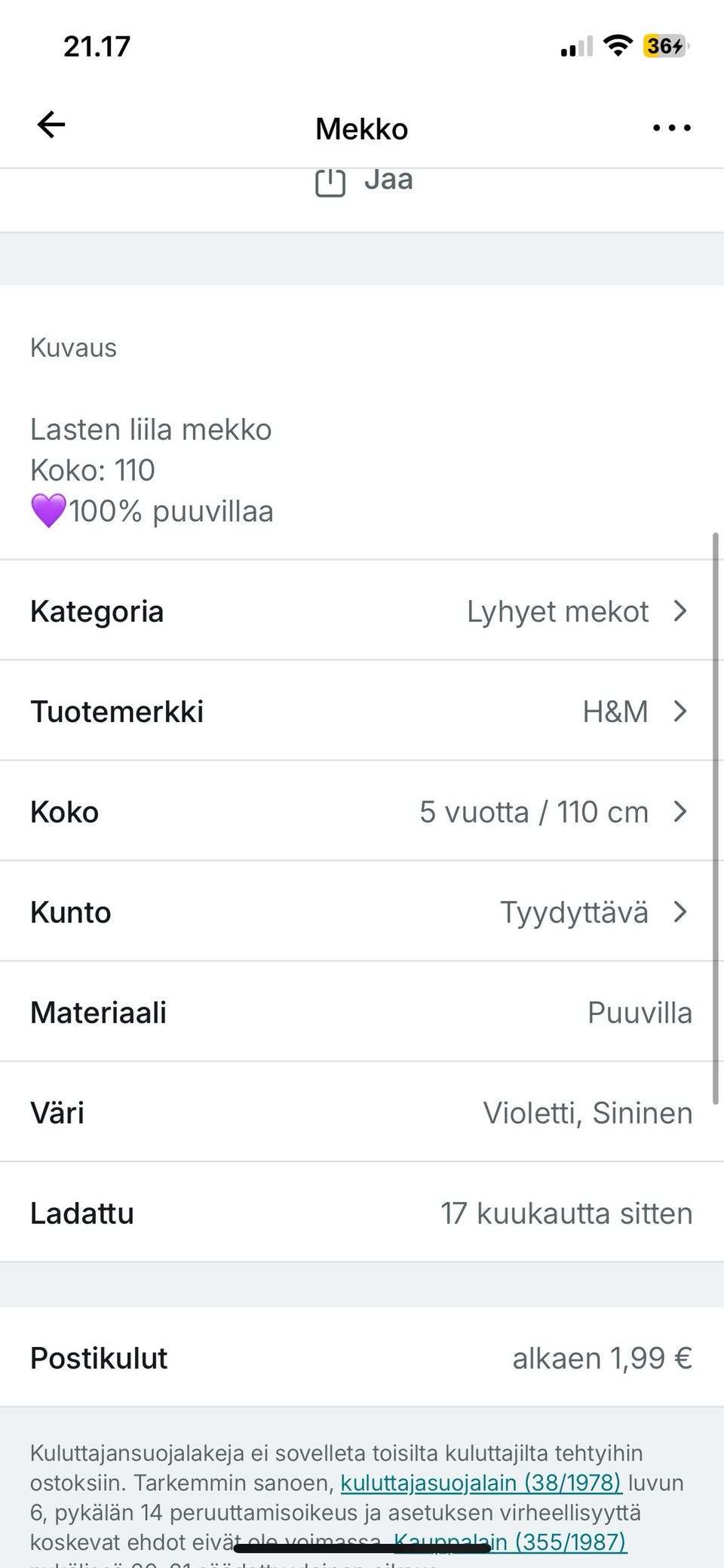Open the Tuotemerkki H&M chevron
724x1568 pixels.
tap(681, 711)
